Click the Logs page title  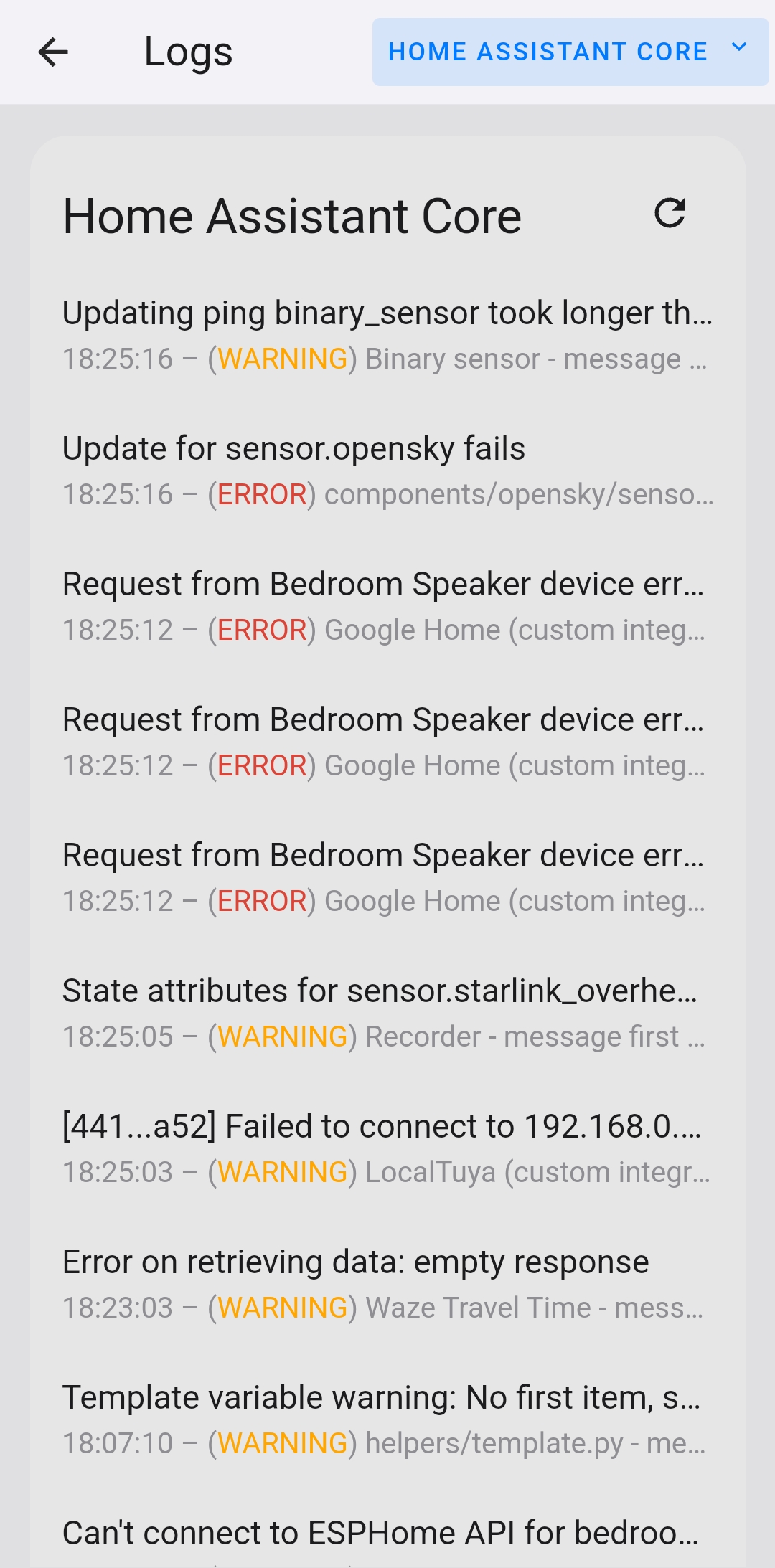pyautogui.click(x=187, y=51)
